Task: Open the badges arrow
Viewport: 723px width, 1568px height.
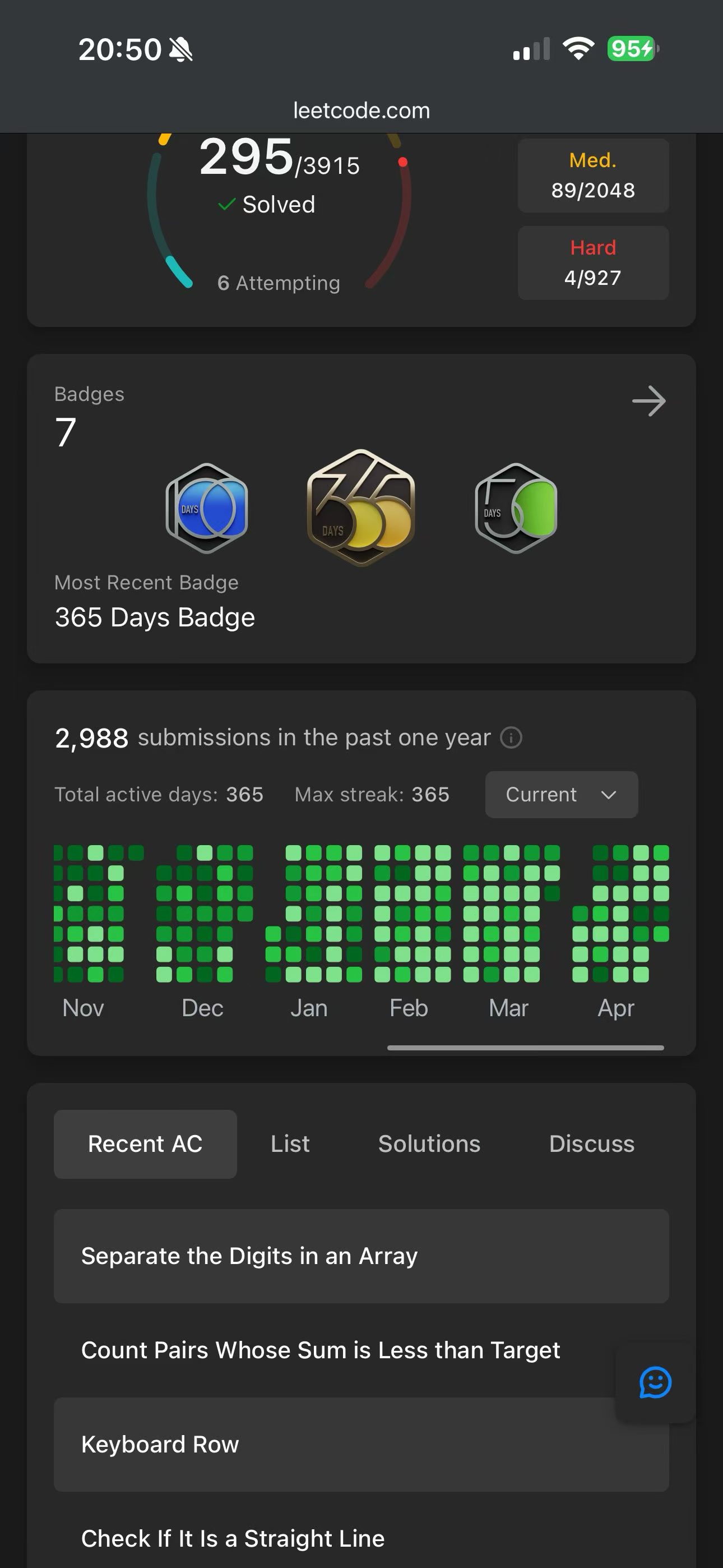Action: tap(649, 401)
